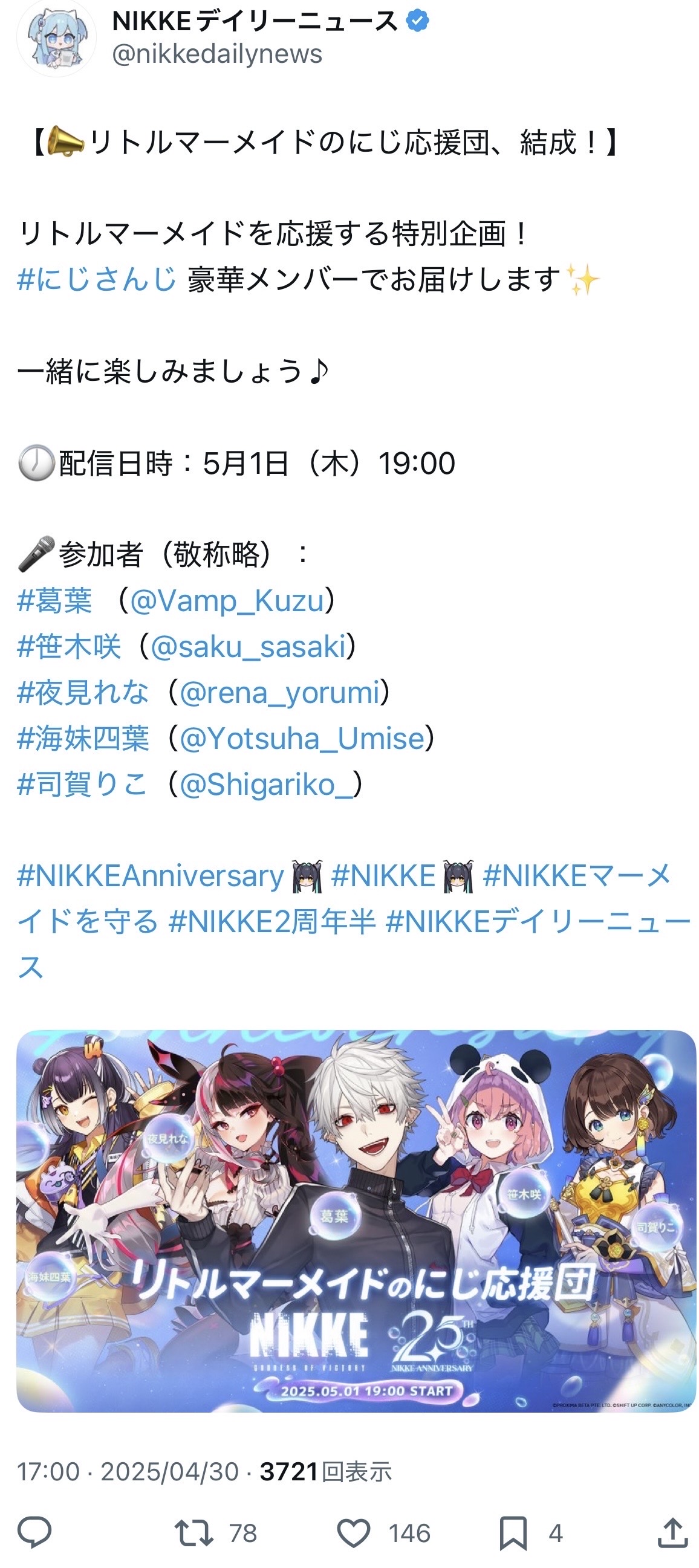Reply to this post
The height and width of the screenshot is (1568, 699).
click(34, 1533)
